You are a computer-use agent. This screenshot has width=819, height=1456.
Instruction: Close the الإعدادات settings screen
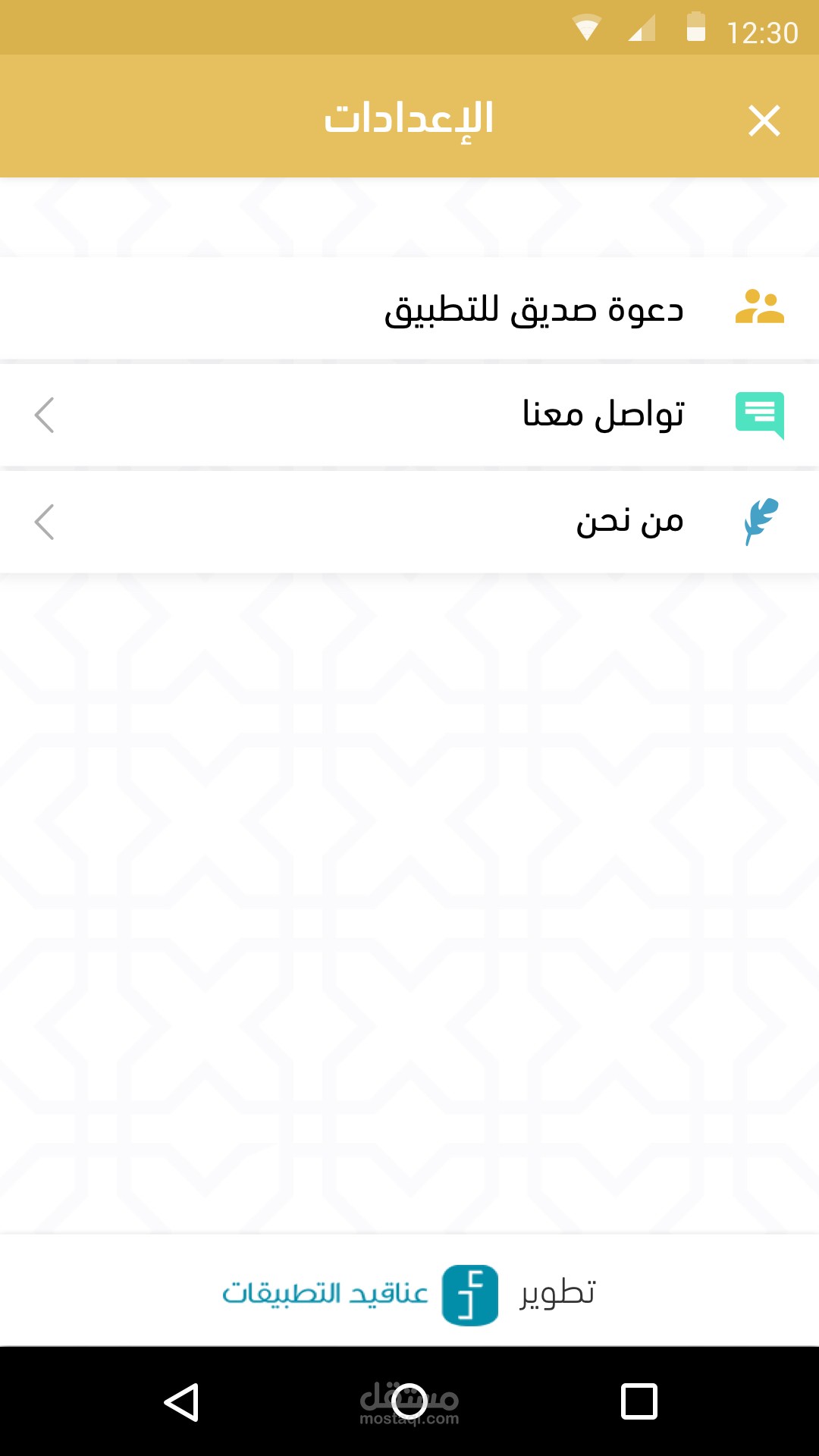coord(764,121)
